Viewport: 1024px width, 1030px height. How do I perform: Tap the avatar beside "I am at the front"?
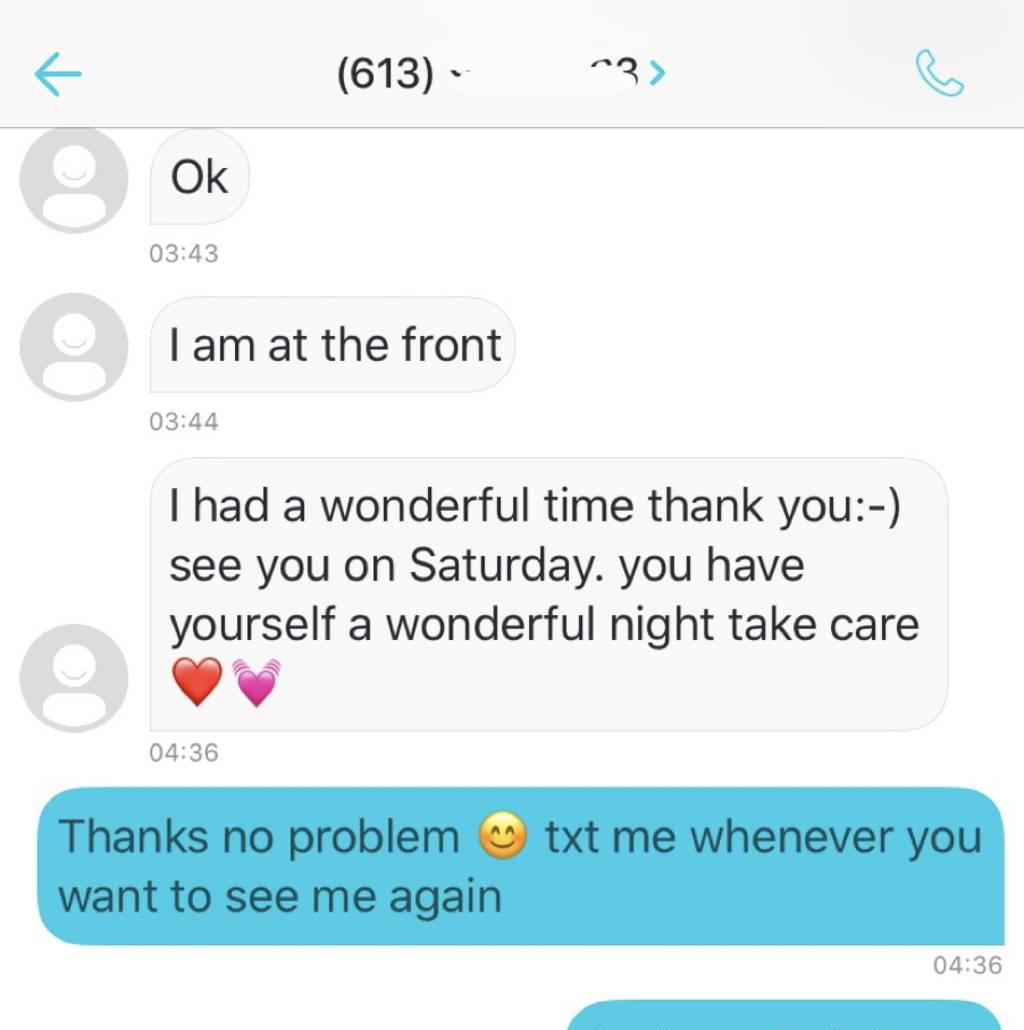(x=74, y=346)
